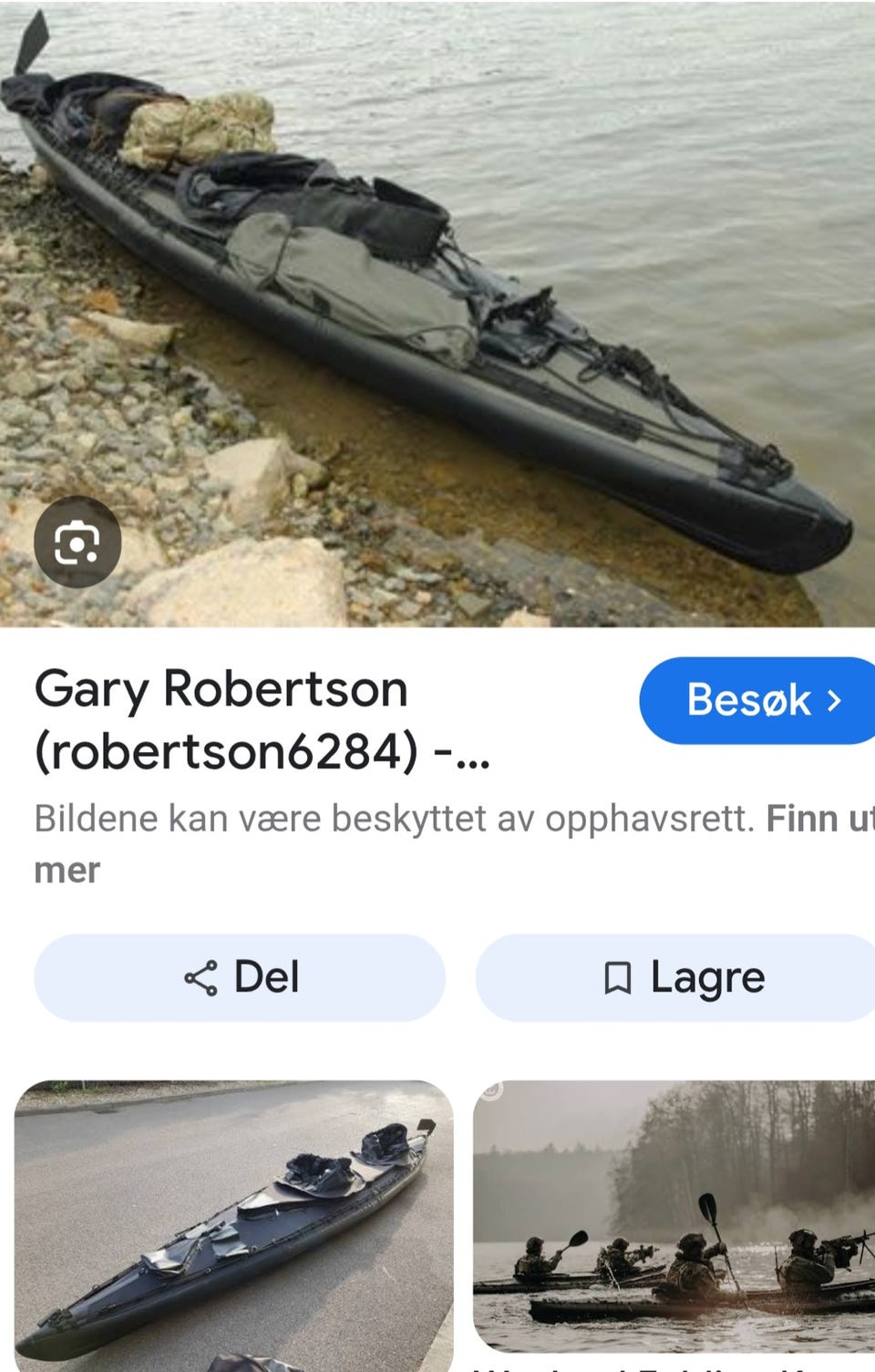The image size is (875, 1372).
Task: Tap the share icon inside the Del button
Action: (x=202, y=976)
